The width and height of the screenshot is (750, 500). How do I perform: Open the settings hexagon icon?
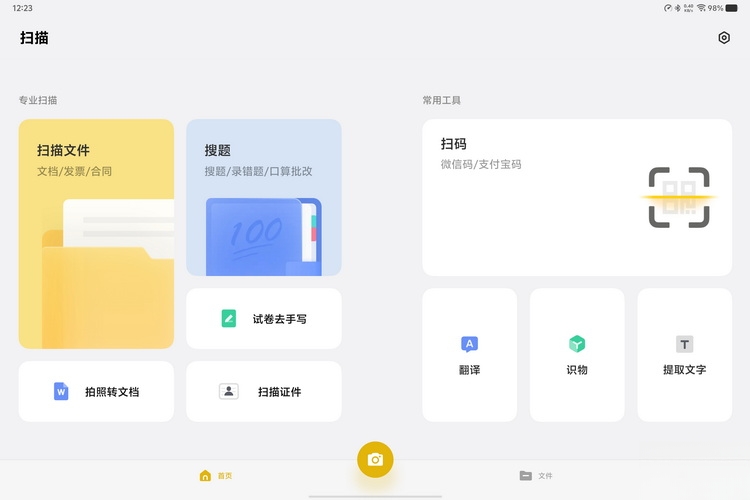pos(724,38)
